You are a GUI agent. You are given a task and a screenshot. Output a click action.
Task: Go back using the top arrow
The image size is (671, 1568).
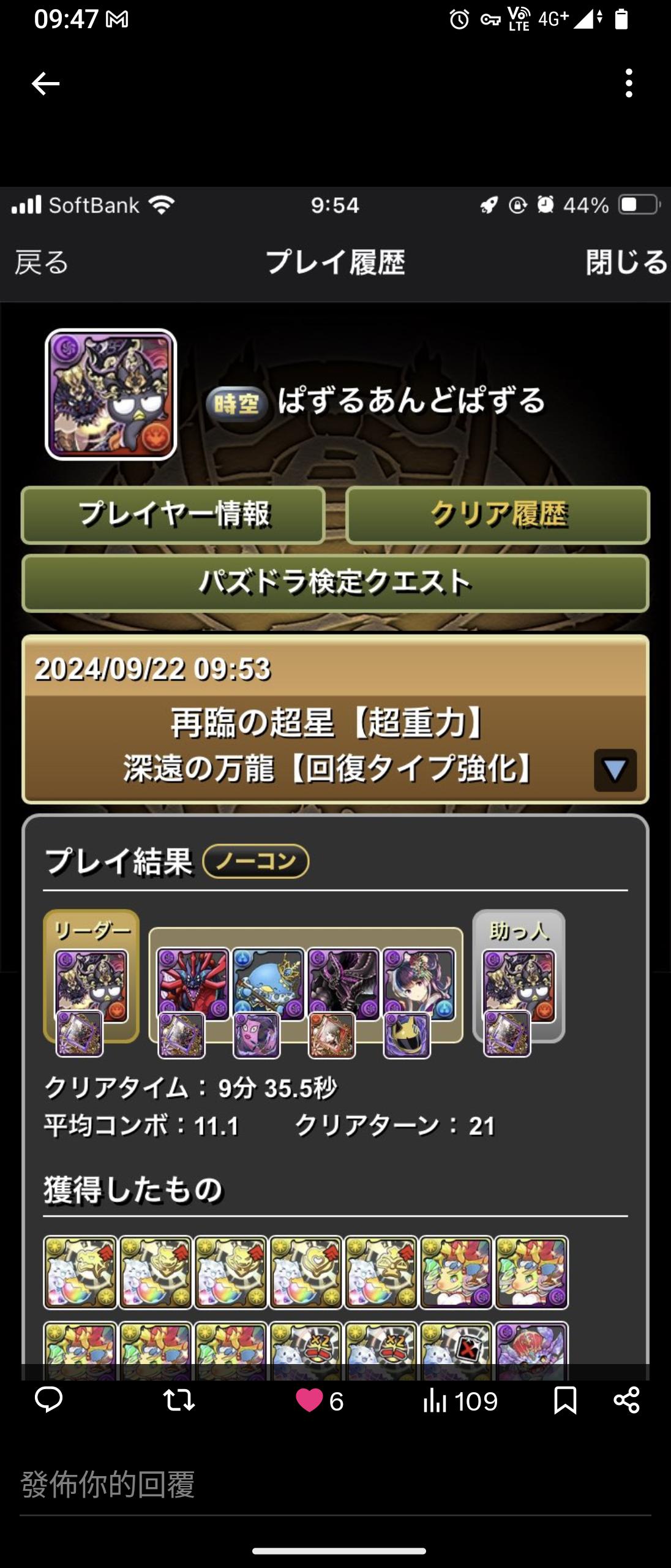pos(45,83)
